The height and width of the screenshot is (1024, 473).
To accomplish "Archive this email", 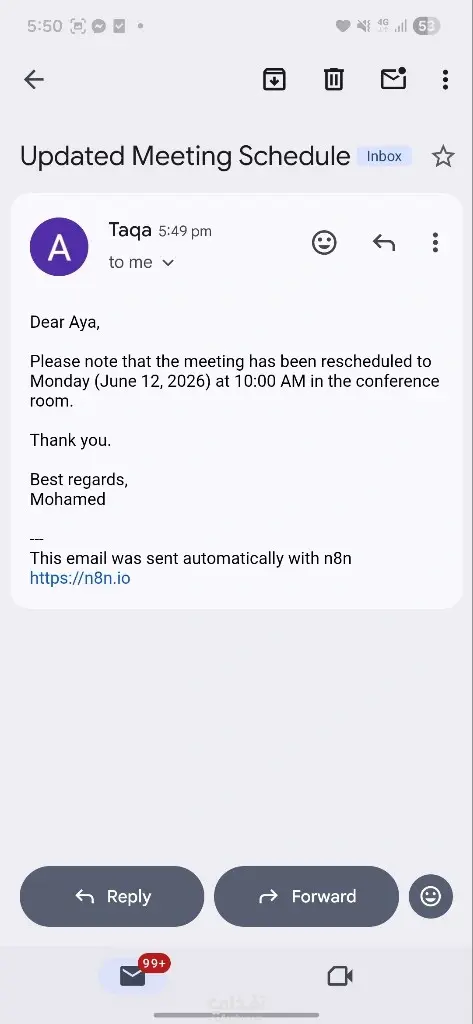I will click(x=274, y=80).
